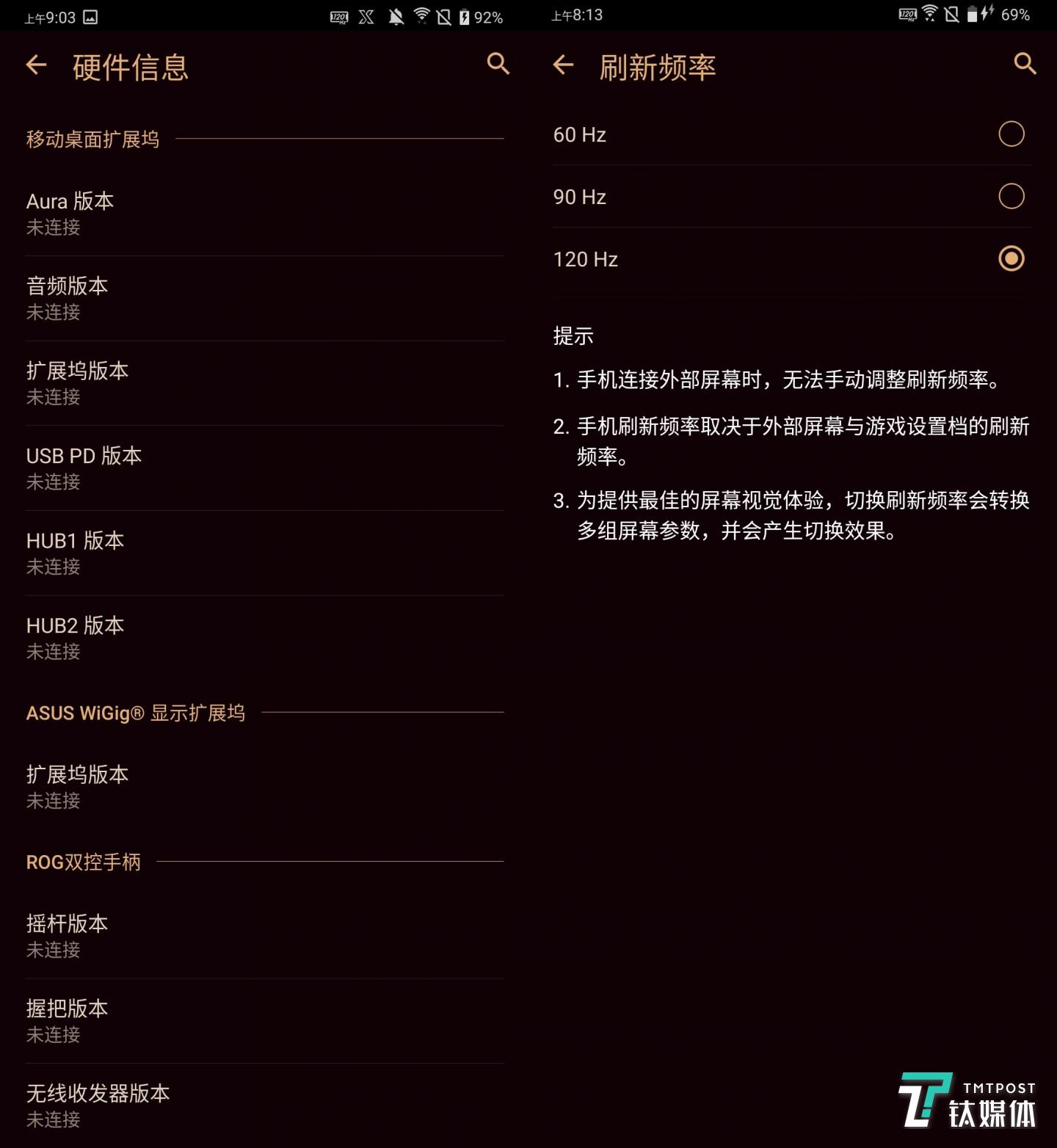Open search on the 硬件信息 screen
This screenshot has height=1148, width=1057.
click(498, 64)
